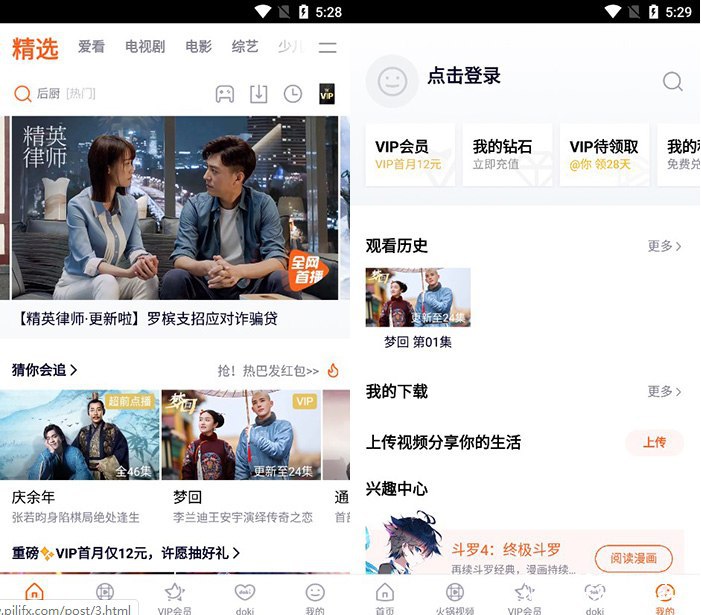Viewport: 701px width, 615px height.
Task: Switch to the 爱看 tab
Action: pos(91,47)
